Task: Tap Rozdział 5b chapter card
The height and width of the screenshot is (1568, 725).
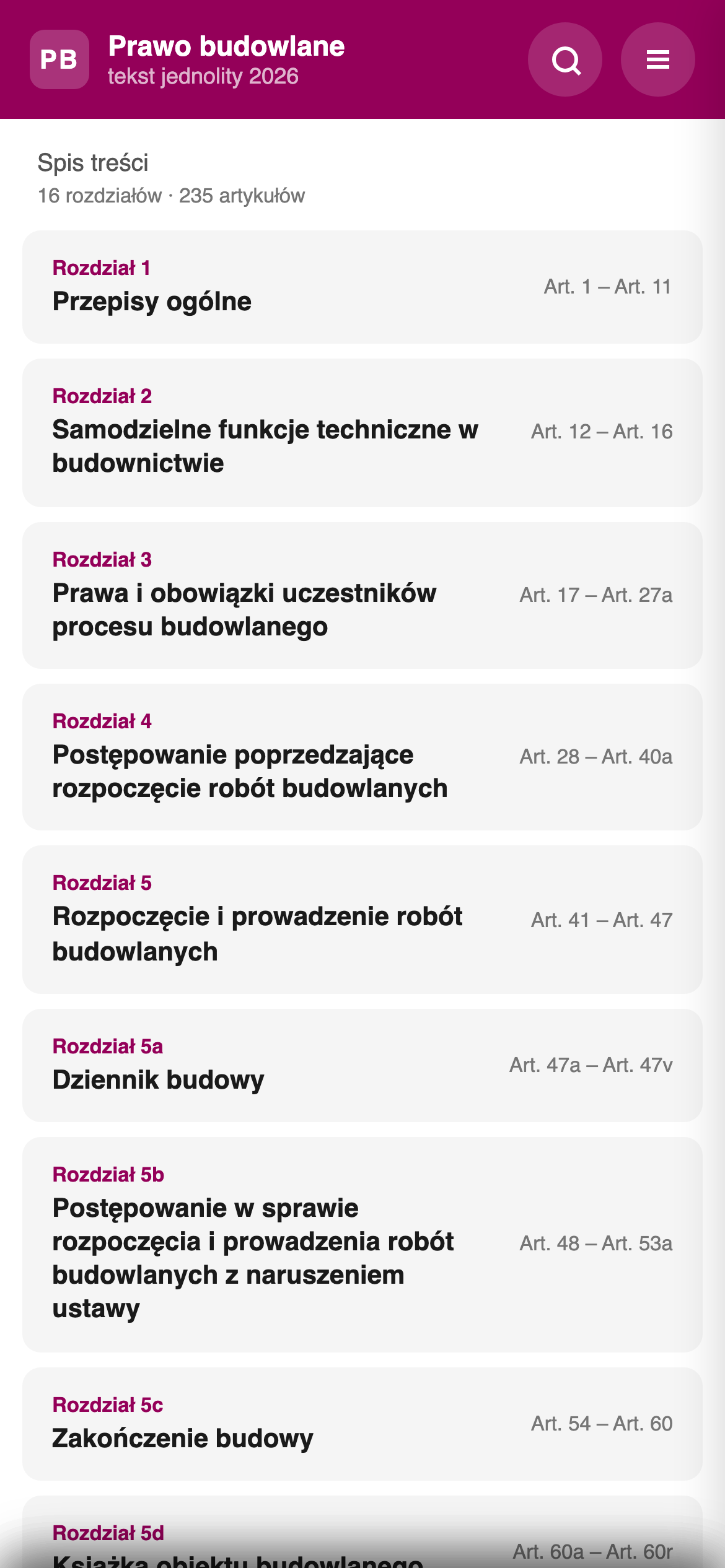Action: (x=362, y=1244)
